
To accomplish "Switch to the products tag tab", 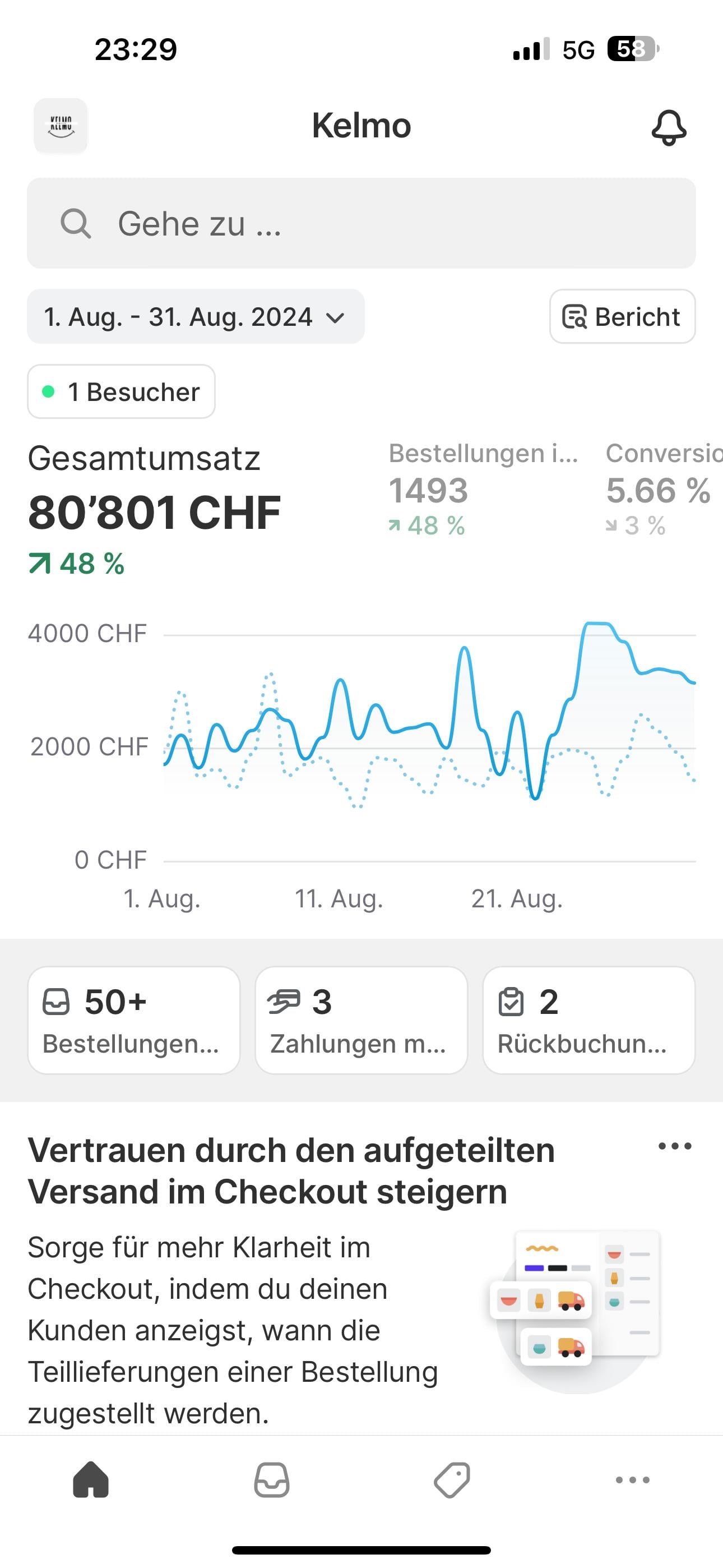I will (452, 1480).
